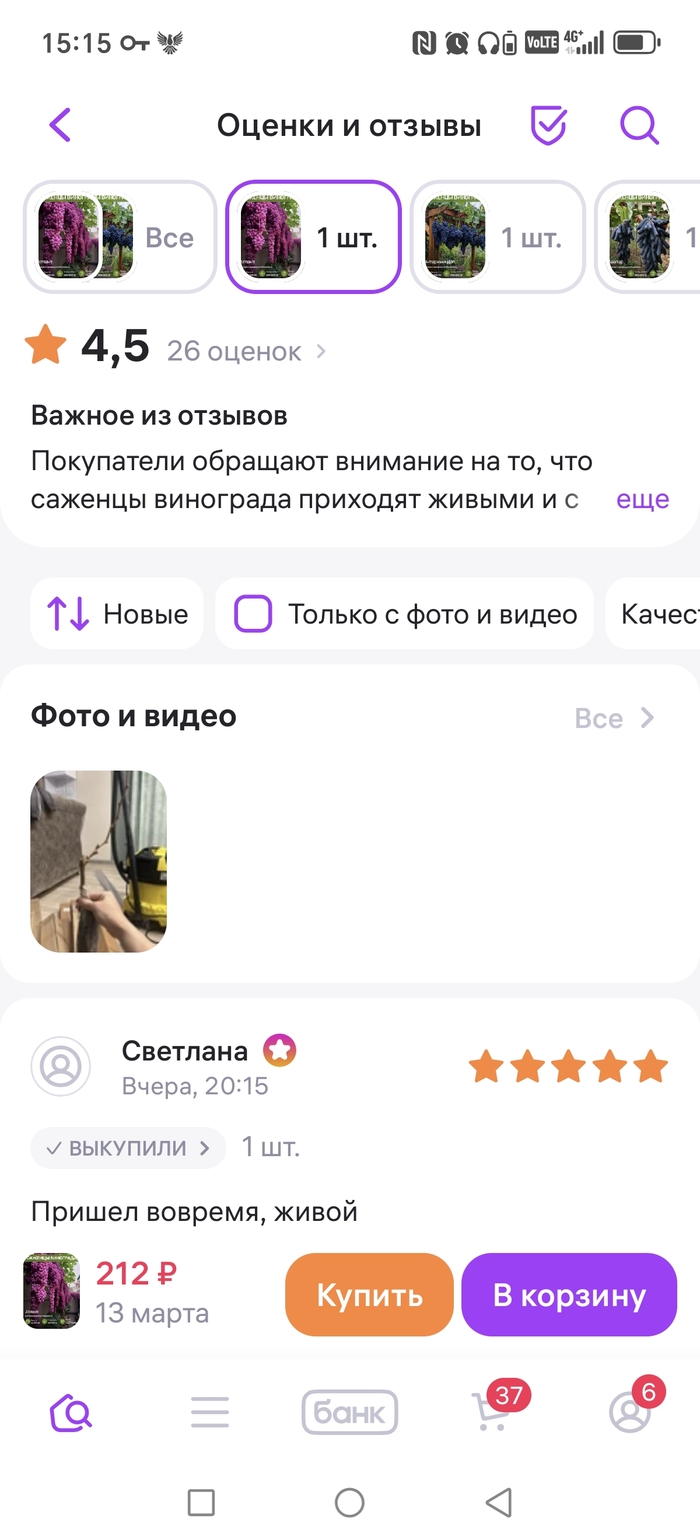700x1540 pixels.
Task: Add item to cart with 'В корзину'
Action: [x=569, y=1295]
